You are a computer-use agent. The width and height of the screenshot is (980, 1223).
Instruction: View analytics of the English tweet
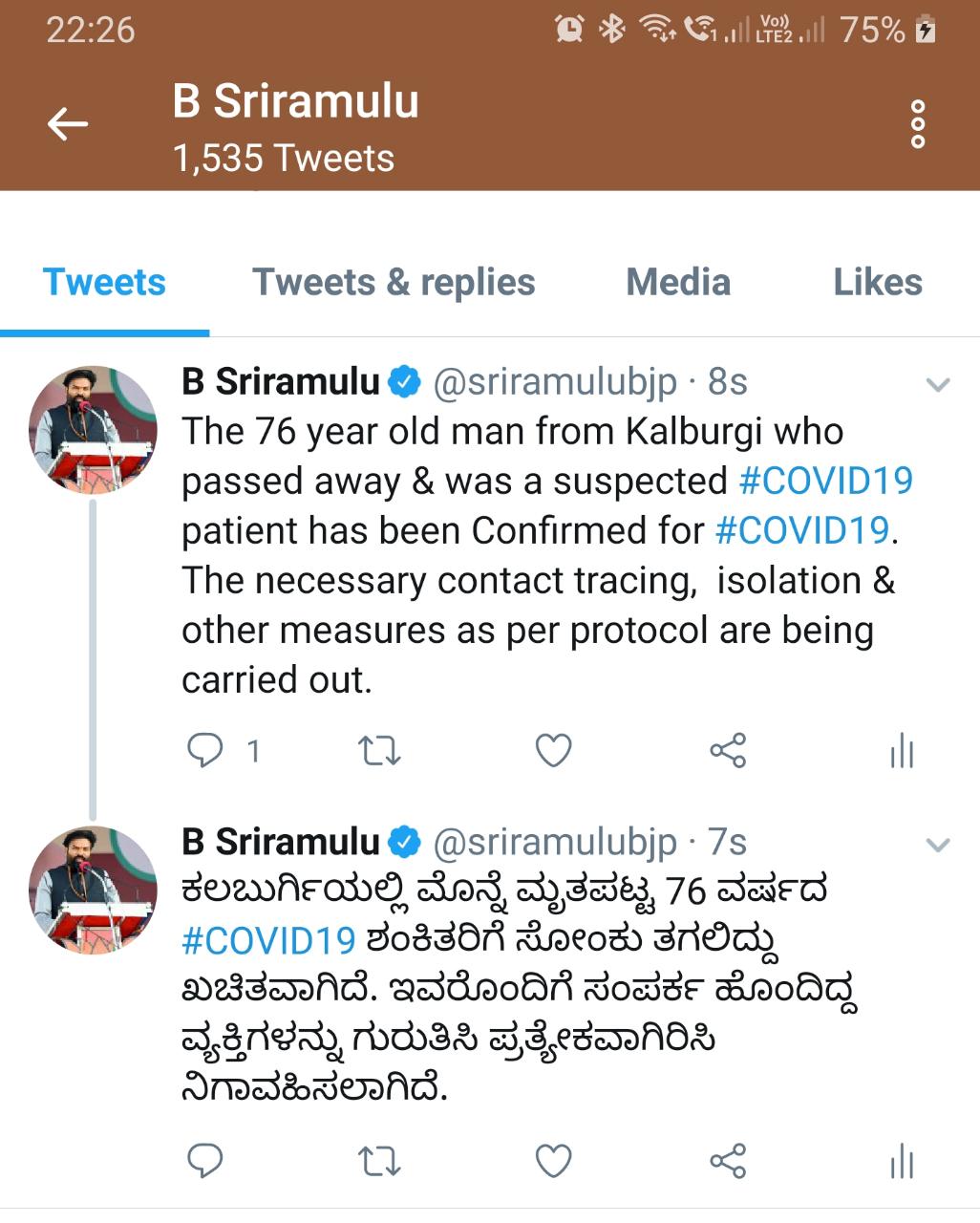click(x=902, y=752)
